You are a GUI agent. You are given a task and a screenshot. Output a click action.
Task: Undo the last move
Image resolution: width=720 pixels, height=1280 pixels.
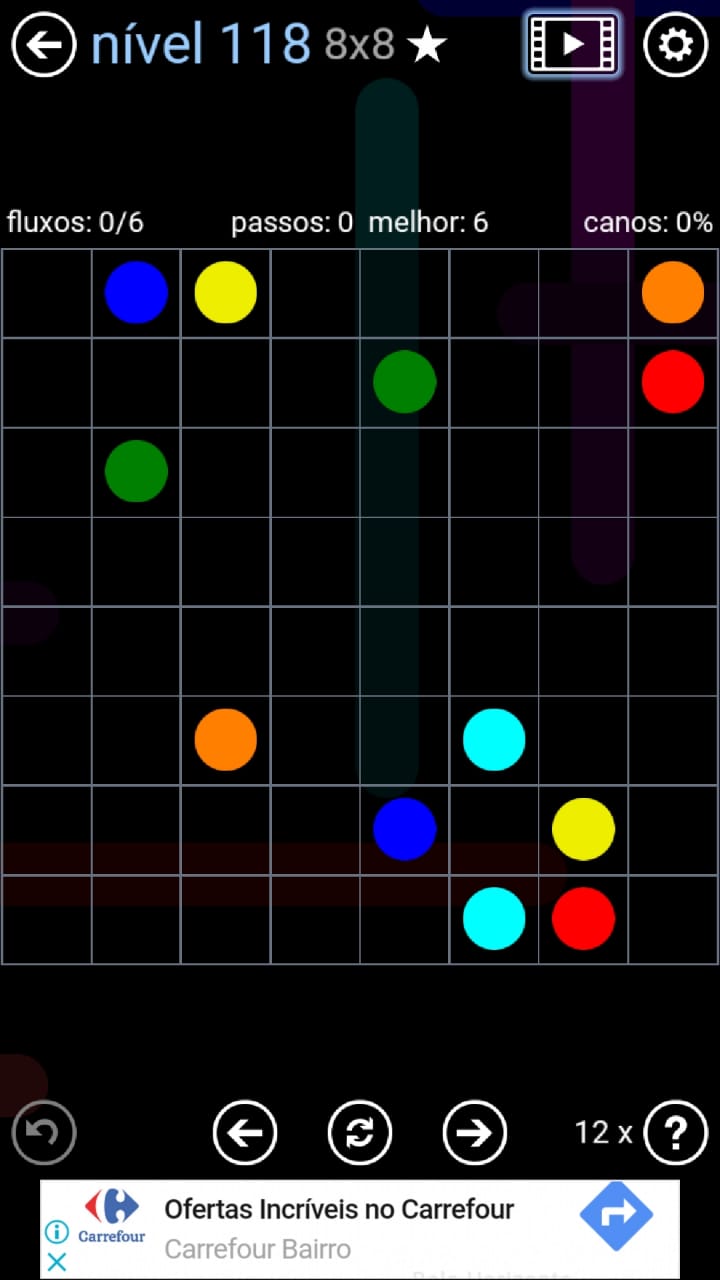(x=44, y=1132)
